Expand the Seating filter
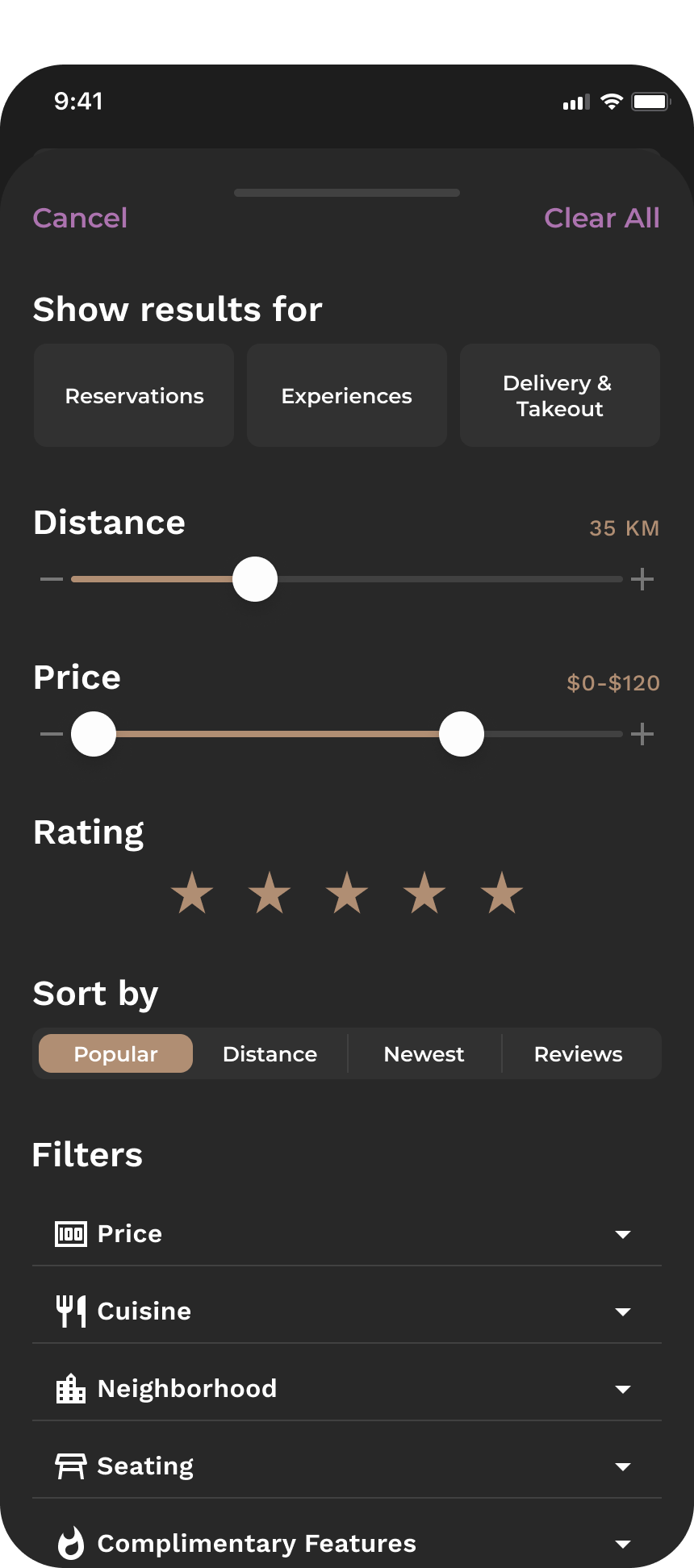The width and height of the screenshot is (694, 1568). pyautogui.click(x=347, y=1466)
